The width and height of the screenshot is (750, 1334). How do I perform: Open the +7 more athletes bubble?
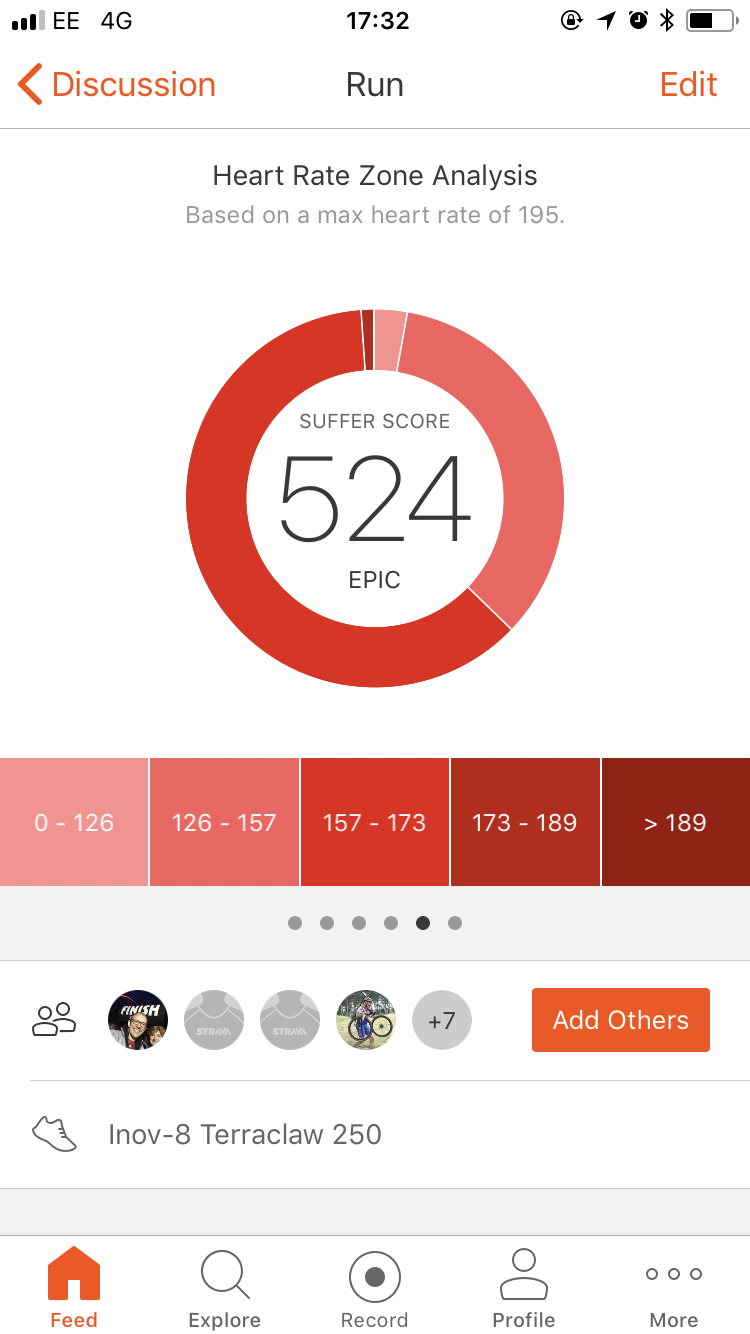point(441,1020)
